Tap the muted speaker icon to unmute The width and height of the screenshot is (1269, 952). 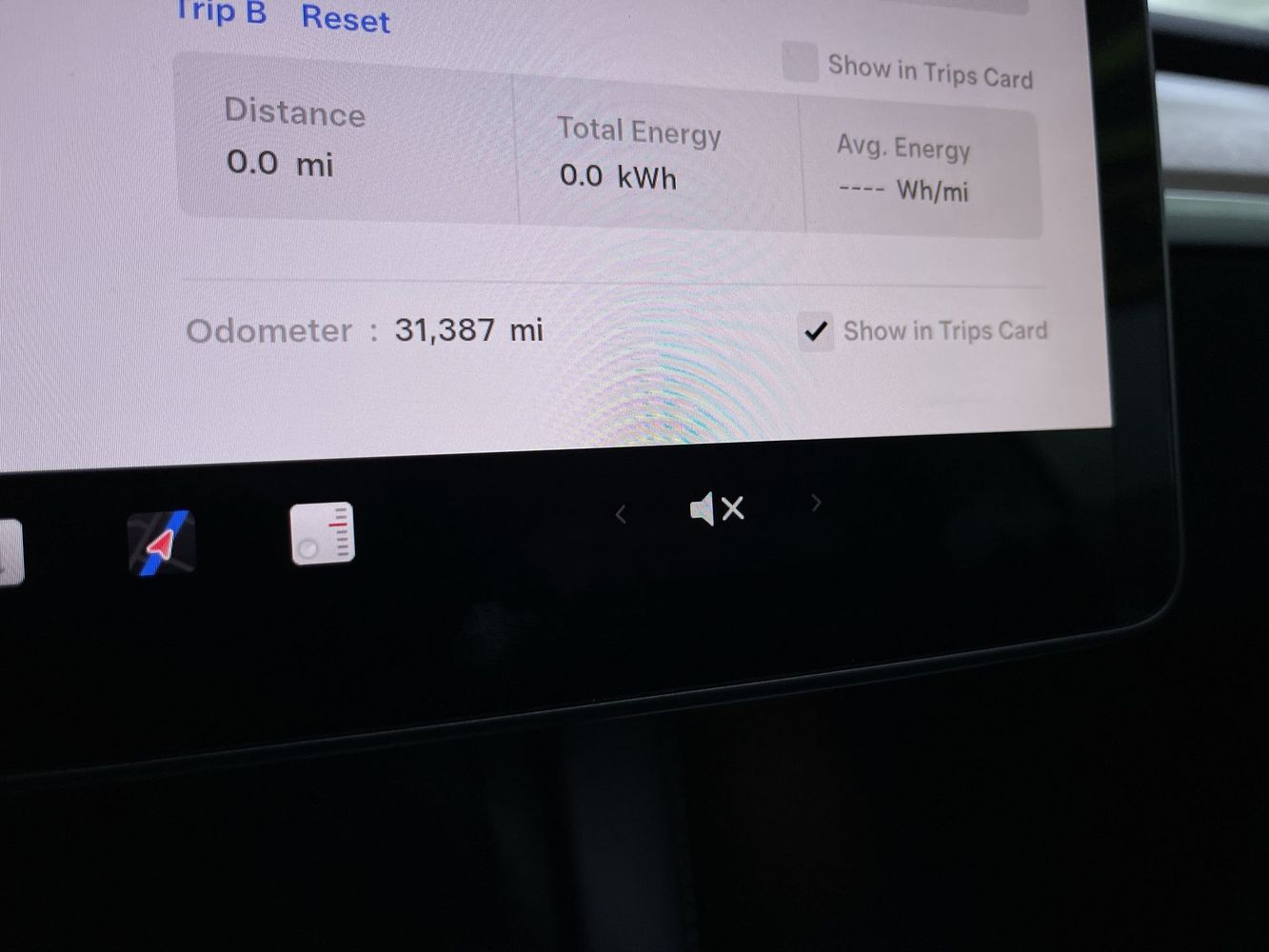click(x=716, y=509)
